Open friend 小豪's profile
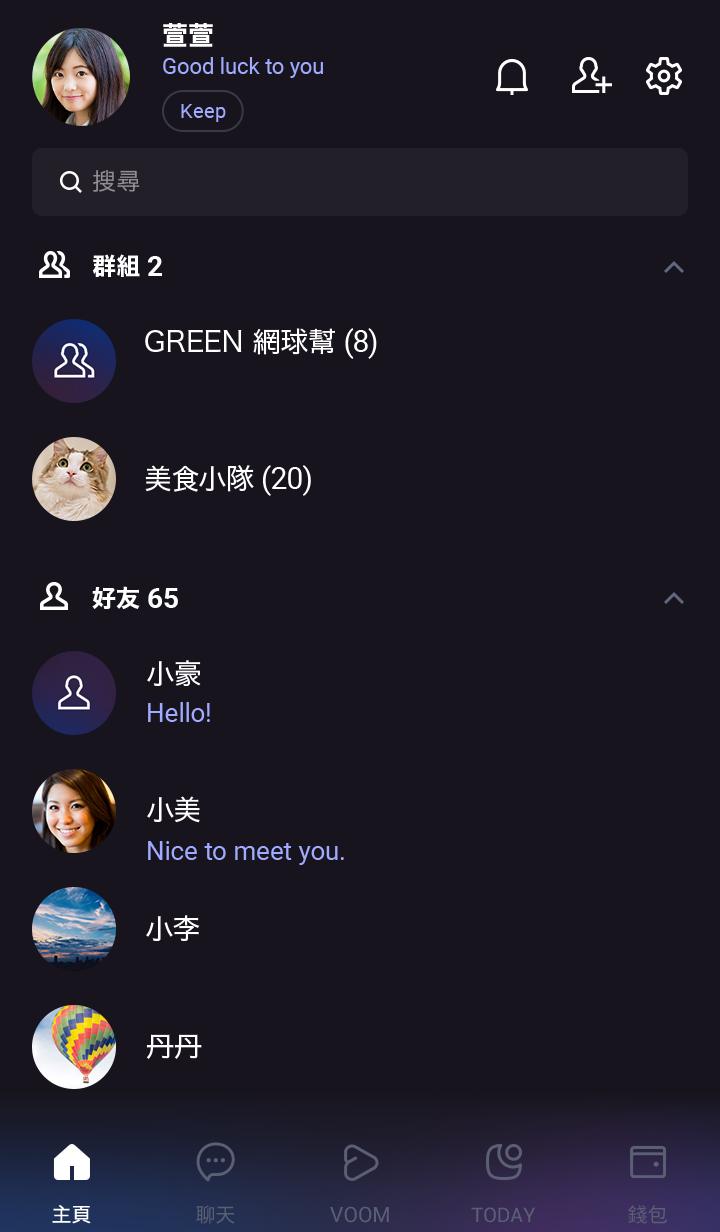The width and height of the screenshot is (720, 1232). [360, 693]
